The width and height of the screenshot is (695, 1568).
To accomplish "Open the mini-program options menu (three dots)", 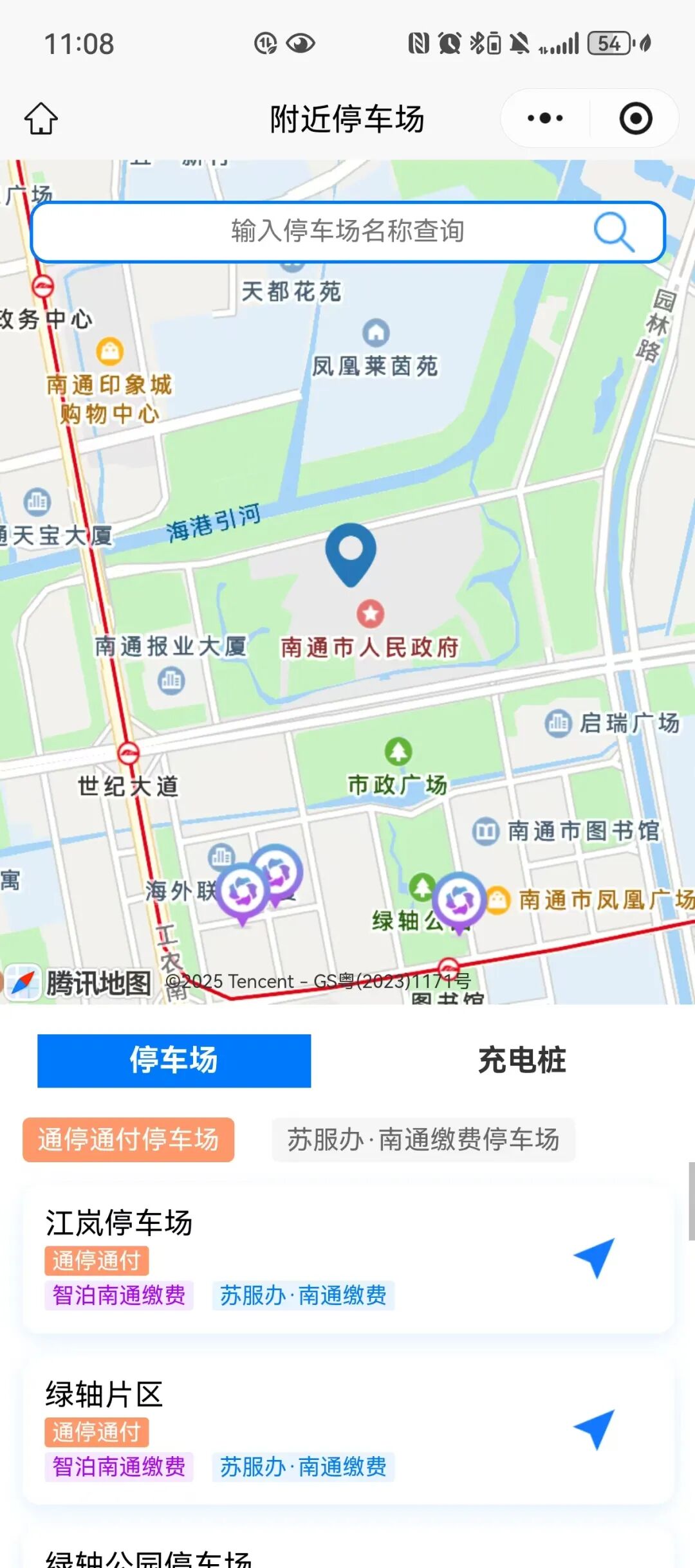I will click(544, 118).
